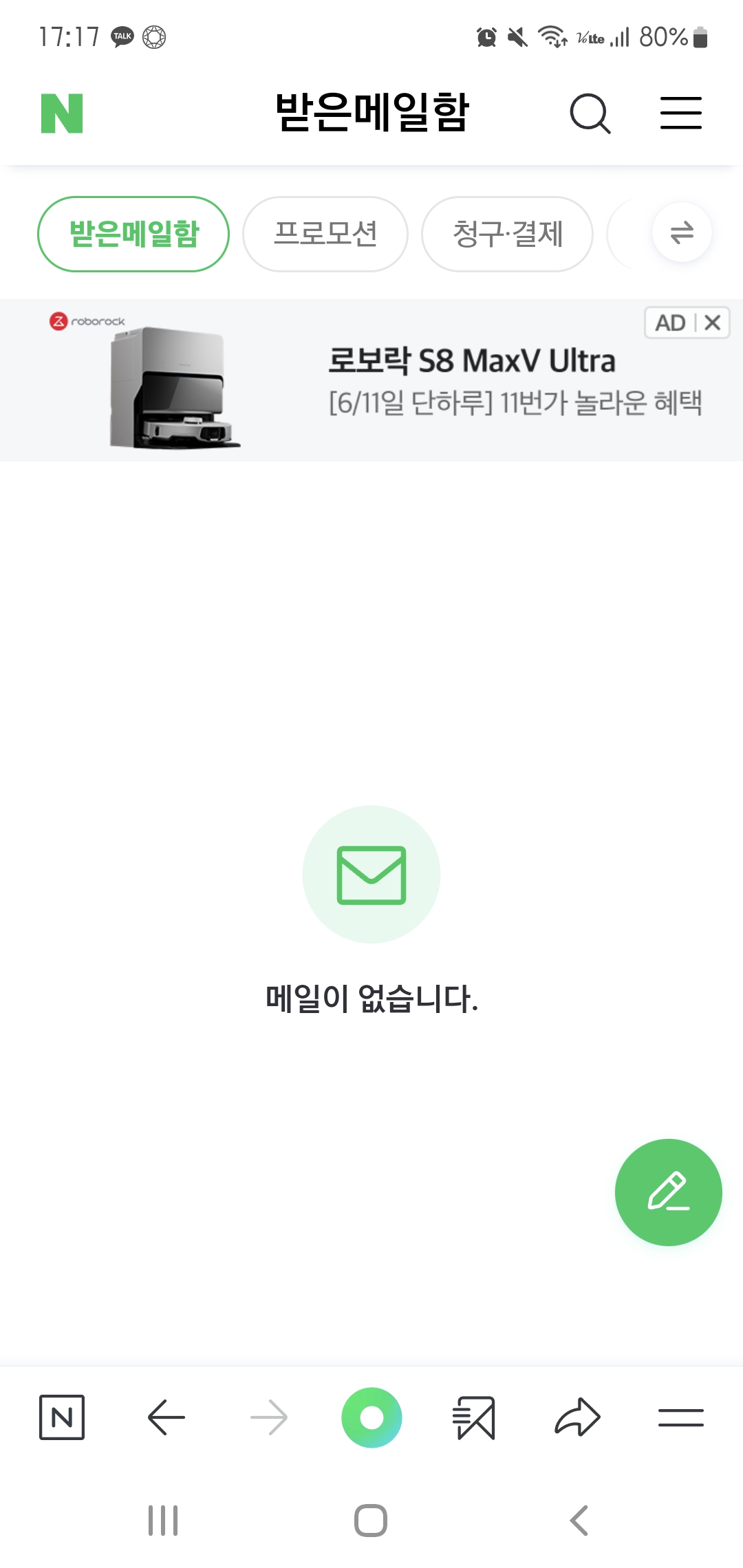Image resolution: width=743 pixels, height=1568 pixels.
Task: Compose a new mail with pencil button
Action: 668,1192
